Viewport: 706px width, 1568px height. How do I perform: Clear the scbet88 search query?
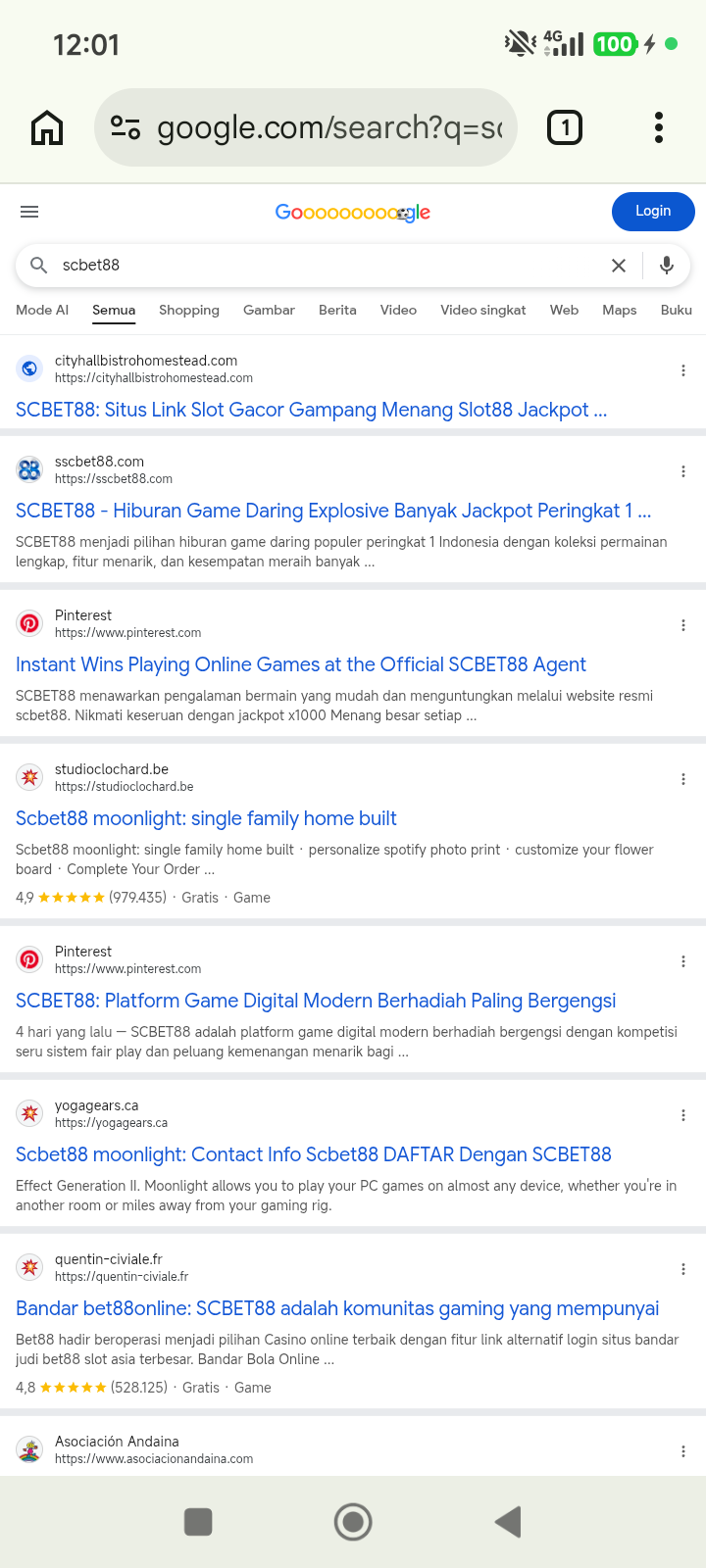[619, 266]
